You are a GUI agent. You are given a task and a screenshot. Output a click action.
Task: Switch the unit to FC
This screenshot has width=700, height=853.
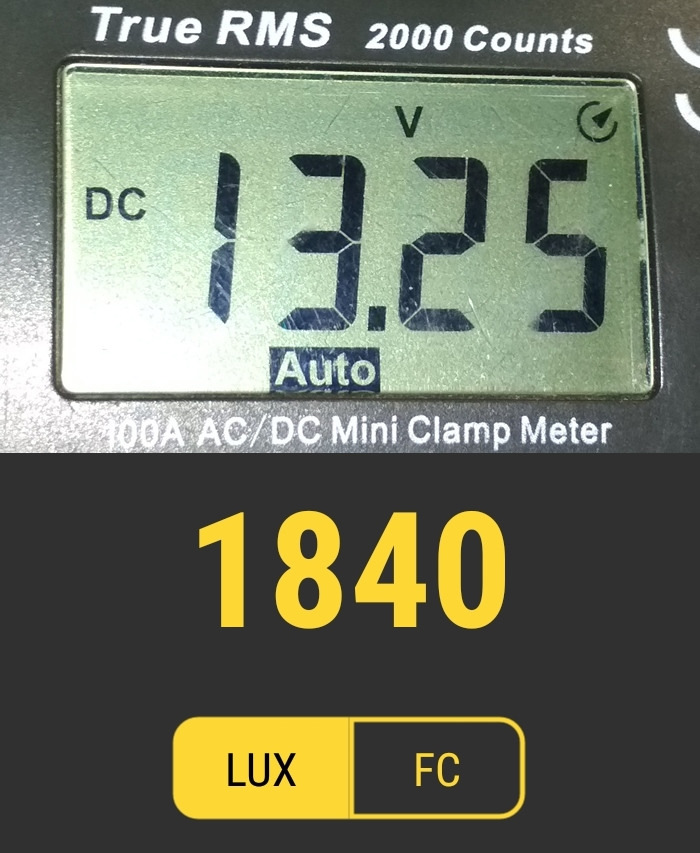coord(437,768)
